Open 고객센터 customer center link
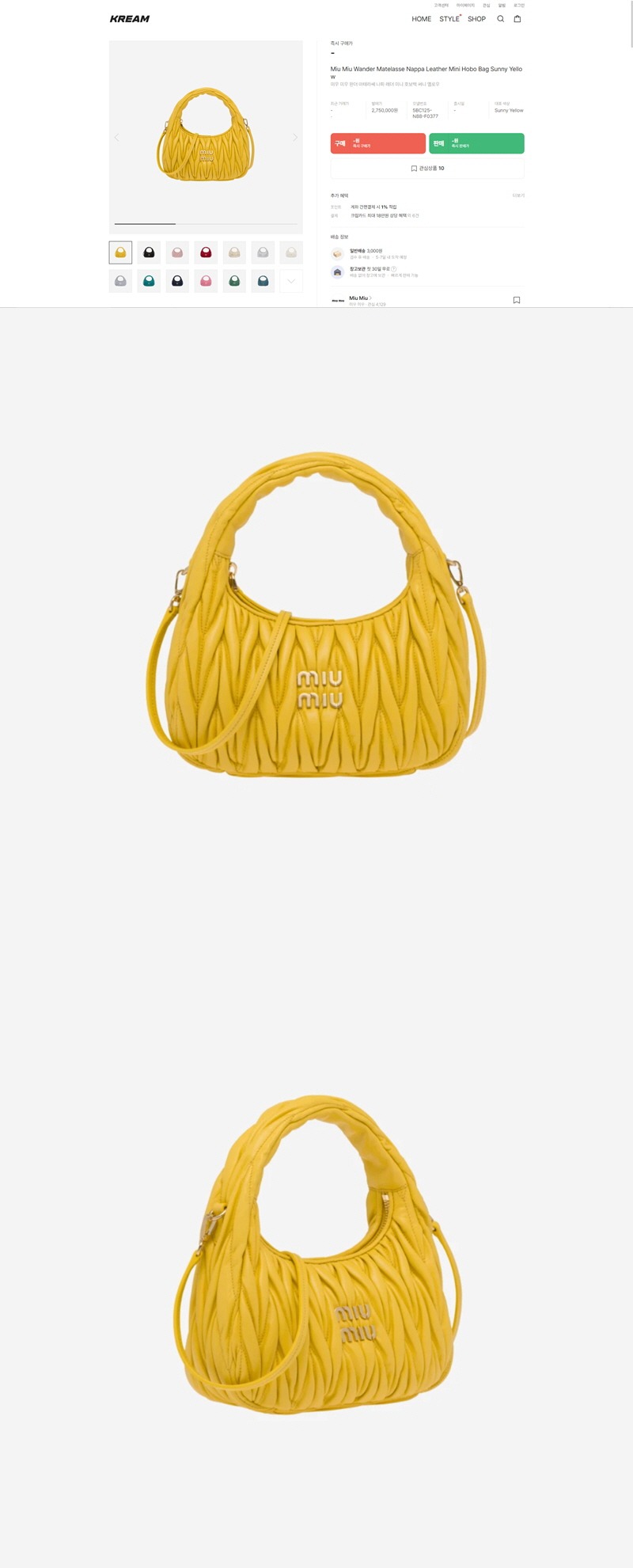 pyautogui.click(x=441, y=6)
